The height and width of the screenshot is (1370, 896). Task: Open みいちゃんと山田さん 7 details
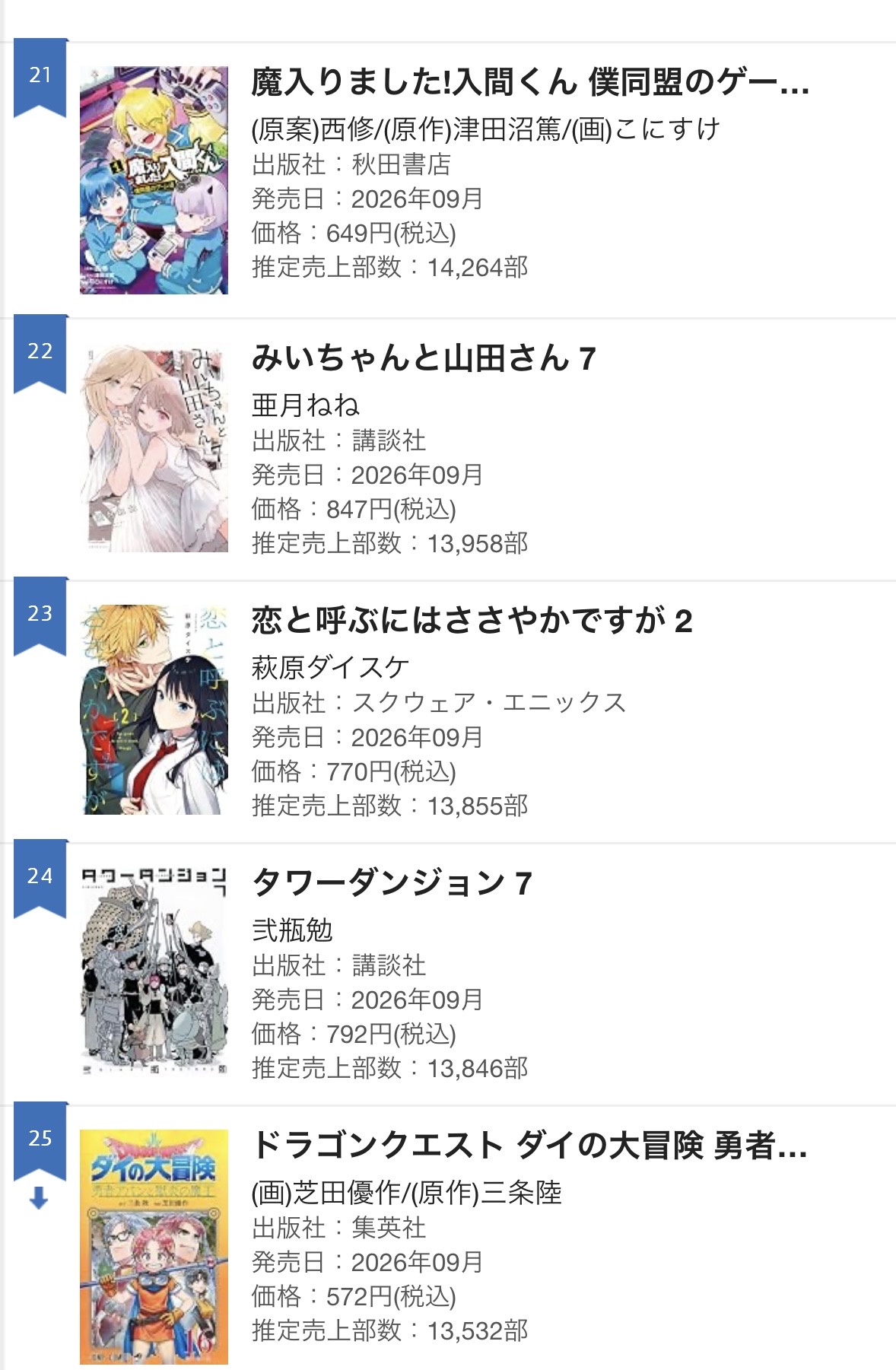[424, 358]
